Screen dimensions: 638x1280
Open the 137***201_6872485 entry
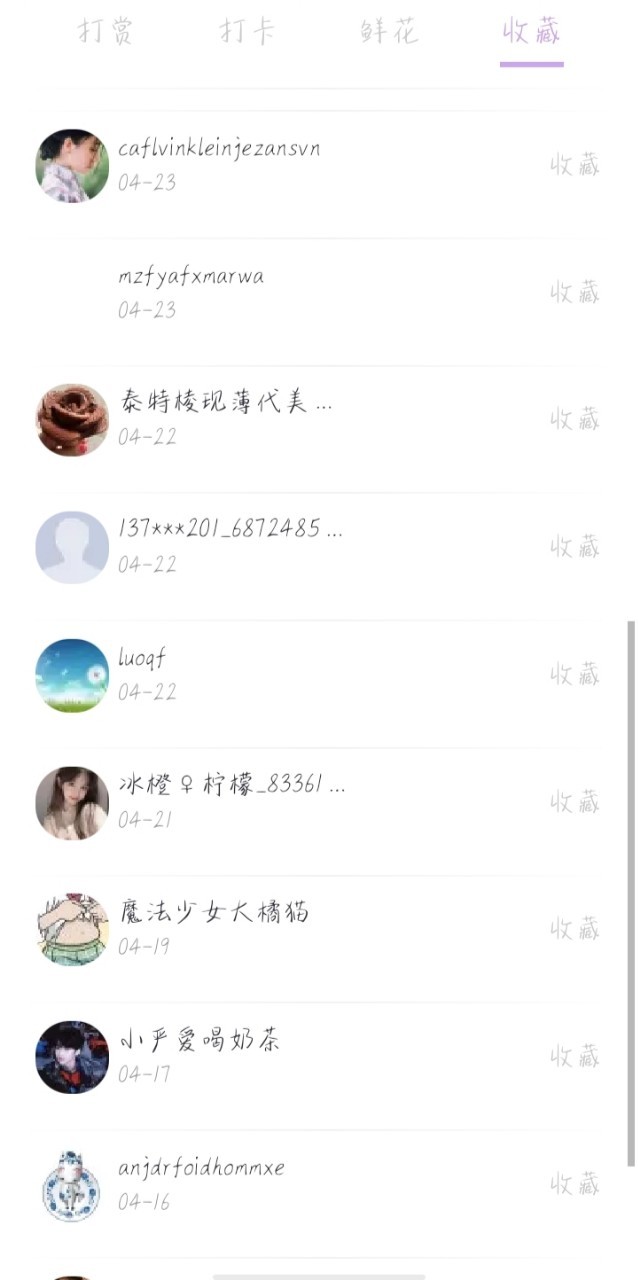tap(318, 547)
